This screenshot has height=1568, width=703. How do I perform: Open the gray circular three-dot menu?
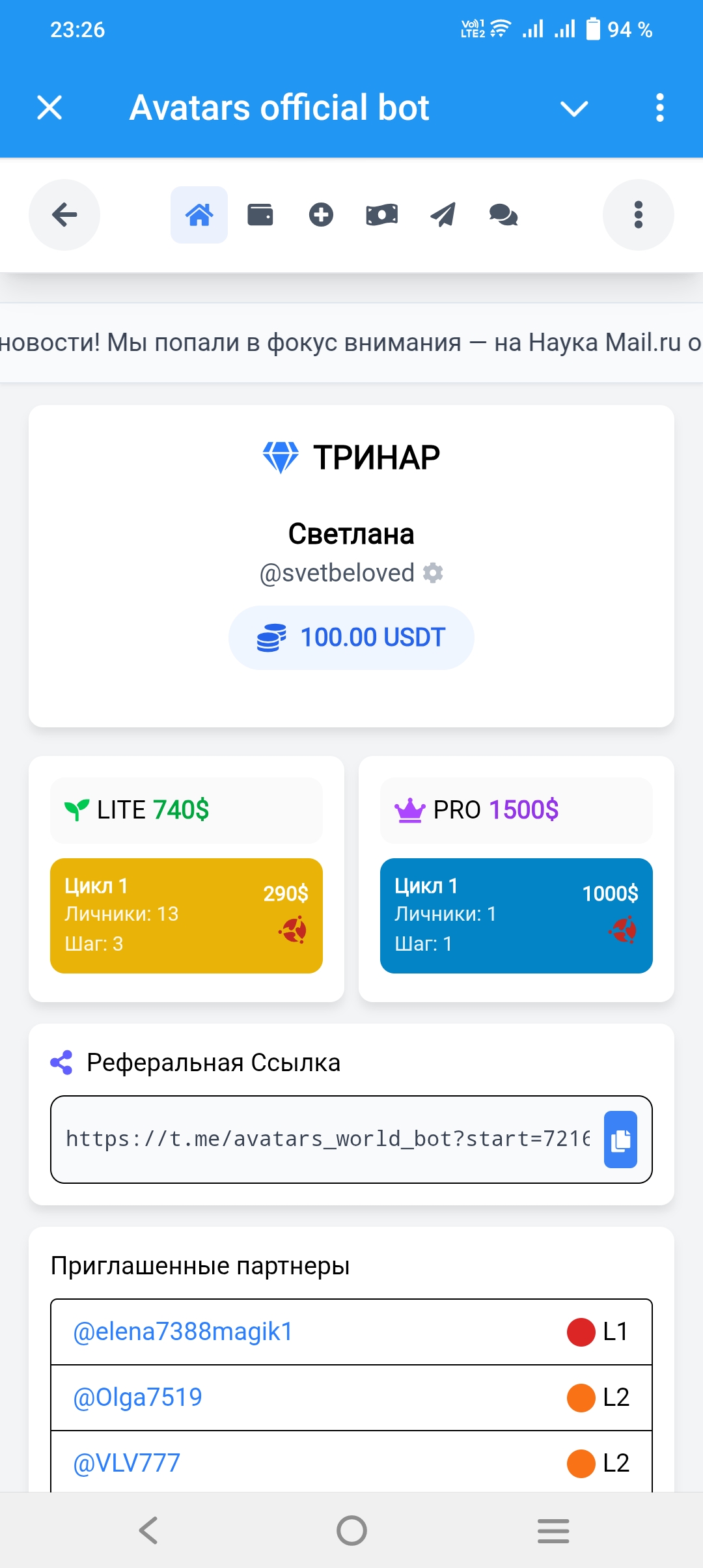tap(638, 215)
